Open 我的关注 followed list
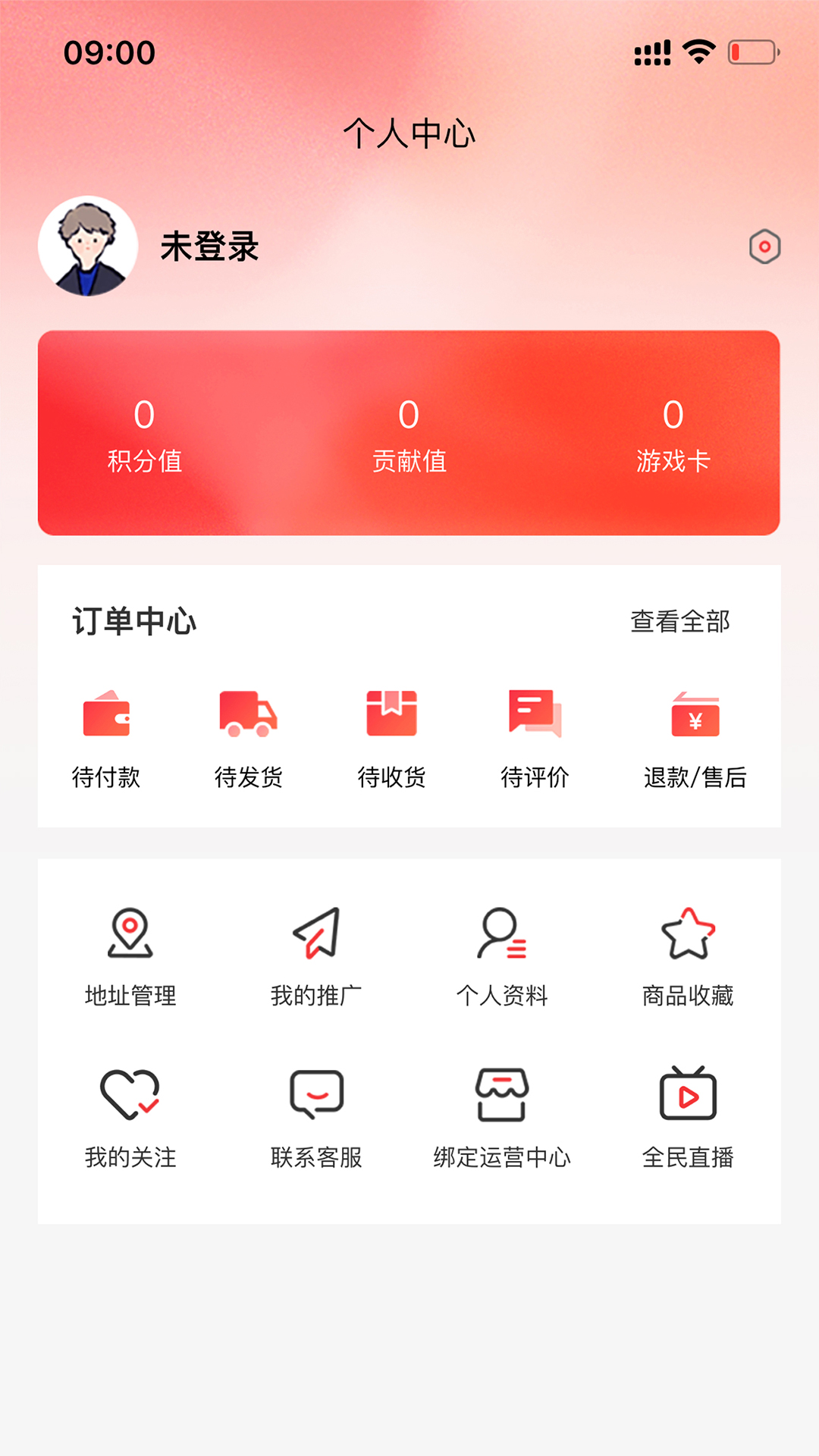 coord(130,1117)
